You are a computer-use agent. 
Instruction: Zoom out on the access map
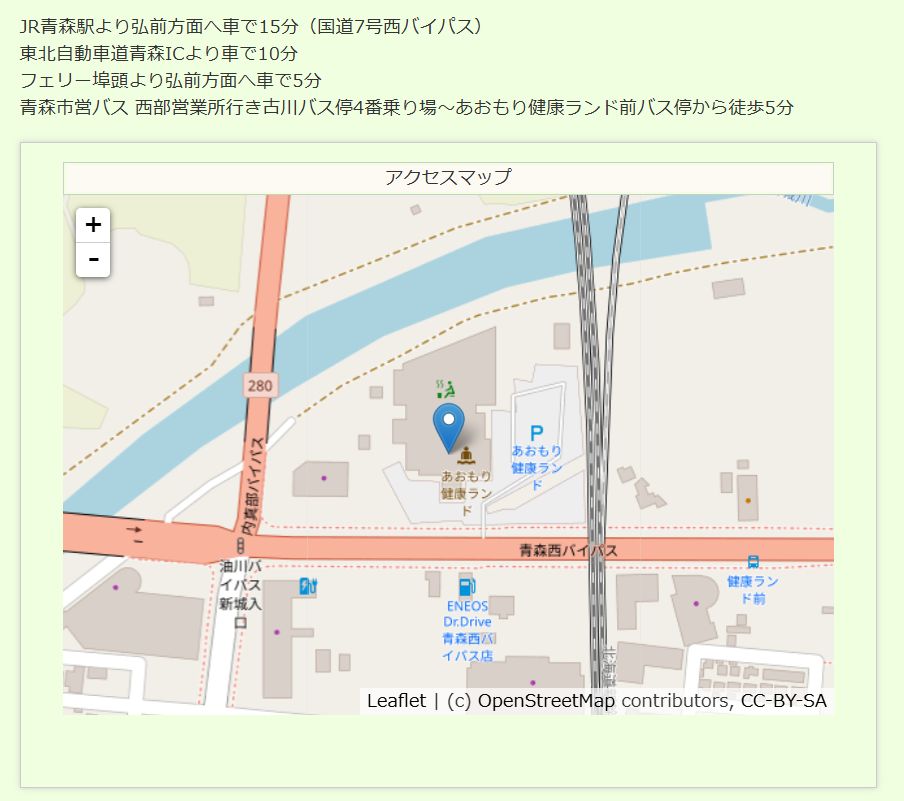(93, 260)
